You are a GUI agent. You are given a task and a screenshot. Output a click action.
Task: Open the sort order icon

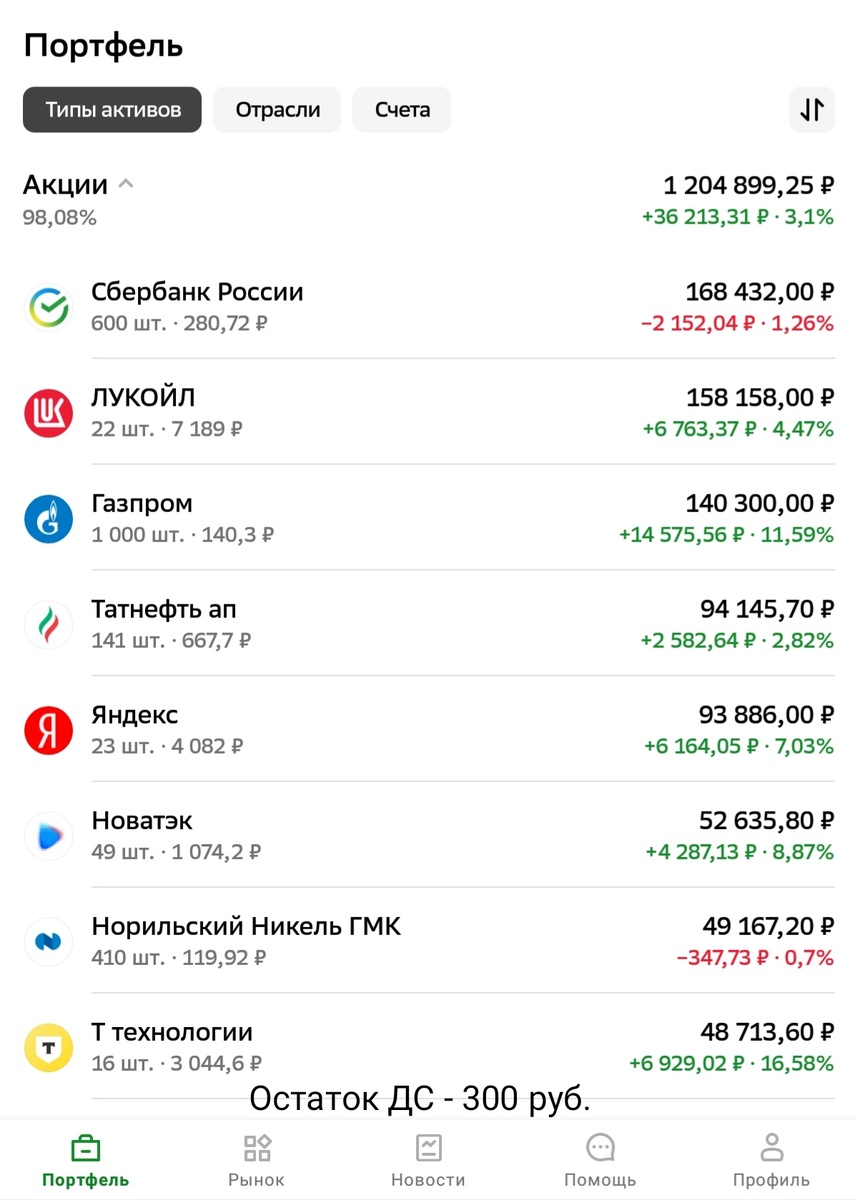812,109
